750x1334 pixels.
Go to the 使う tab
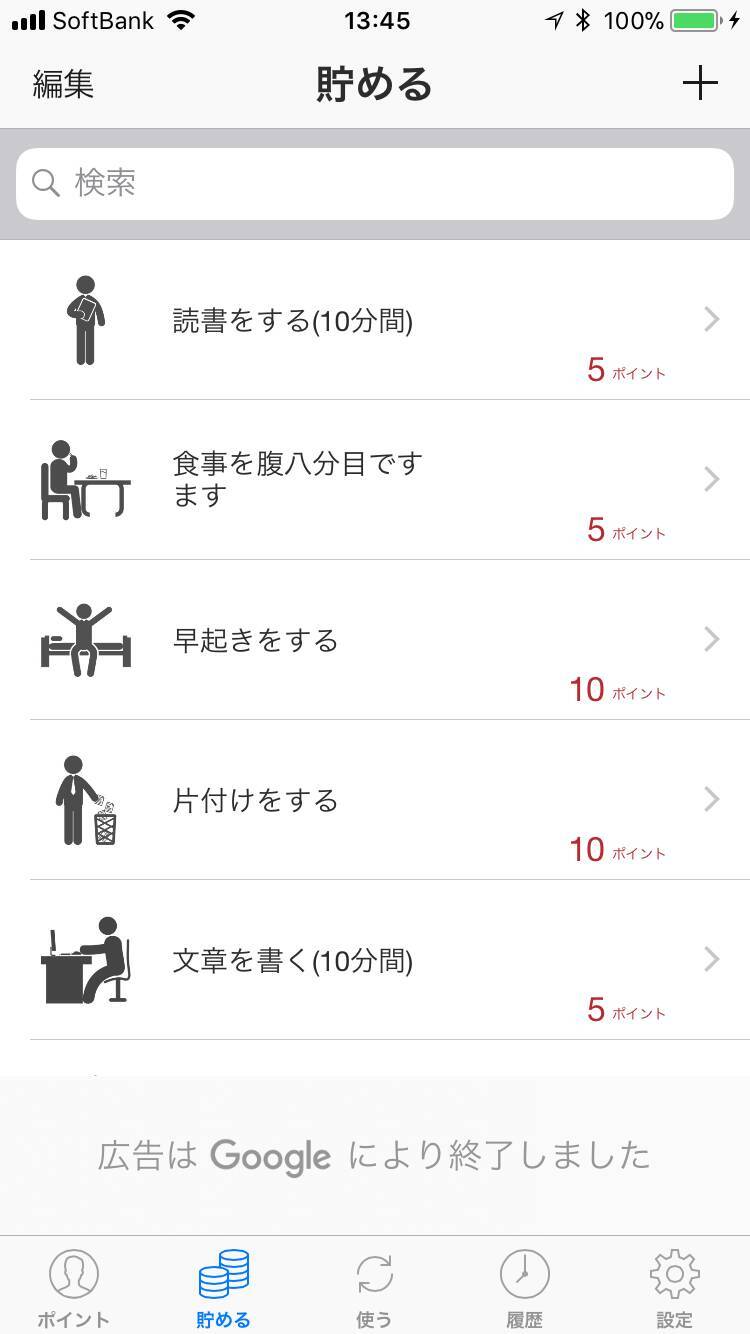tap(374, 1288)
